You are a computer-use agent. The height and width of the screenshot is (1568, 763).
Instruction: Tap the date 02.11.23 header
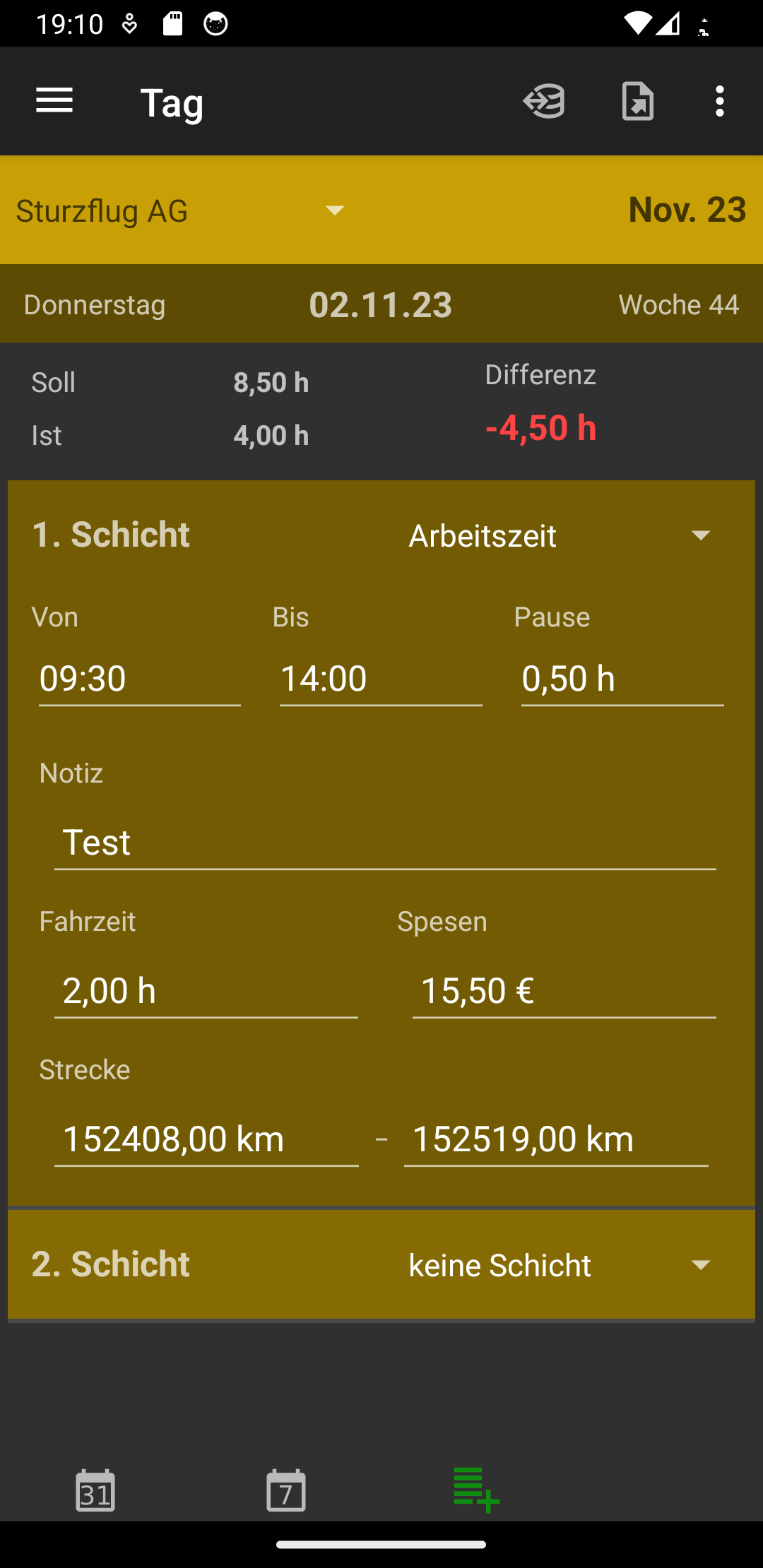click(x=380, y=305)
